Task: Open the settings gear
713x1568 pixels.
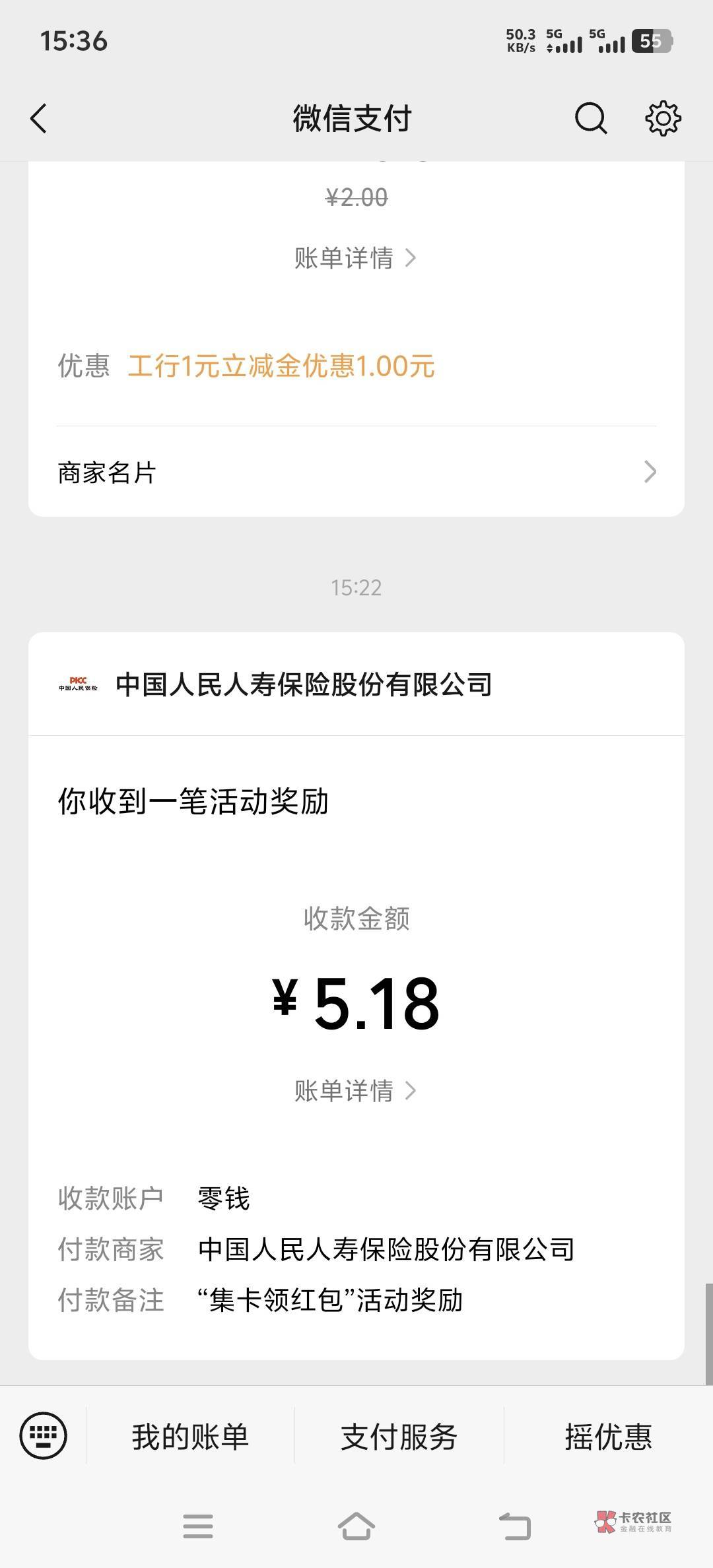Action: click(663, 119)
